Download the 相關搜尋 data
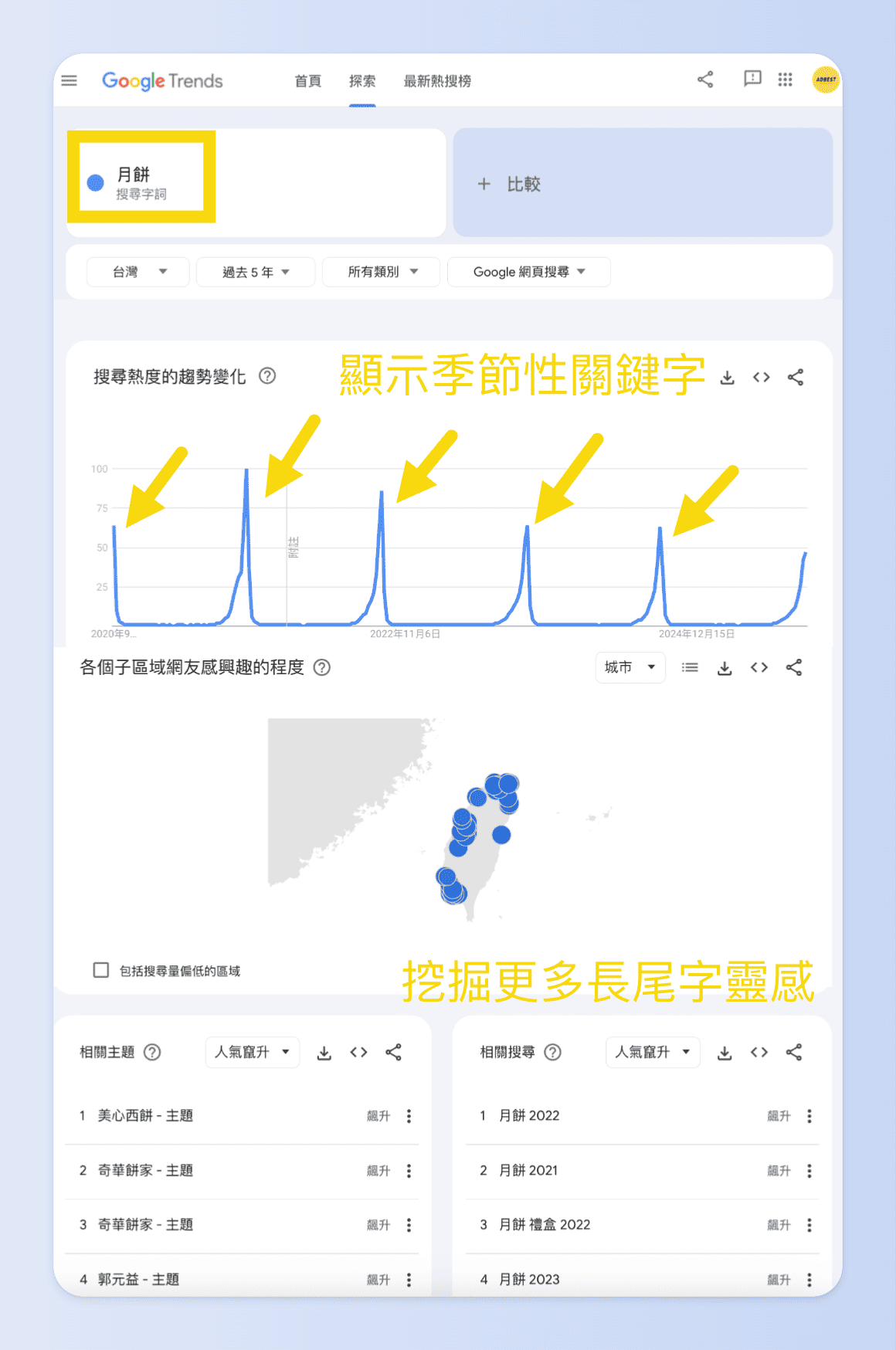Viewport: 896px width, 1350px height. pyautogui.click(x=725, y=1052)
